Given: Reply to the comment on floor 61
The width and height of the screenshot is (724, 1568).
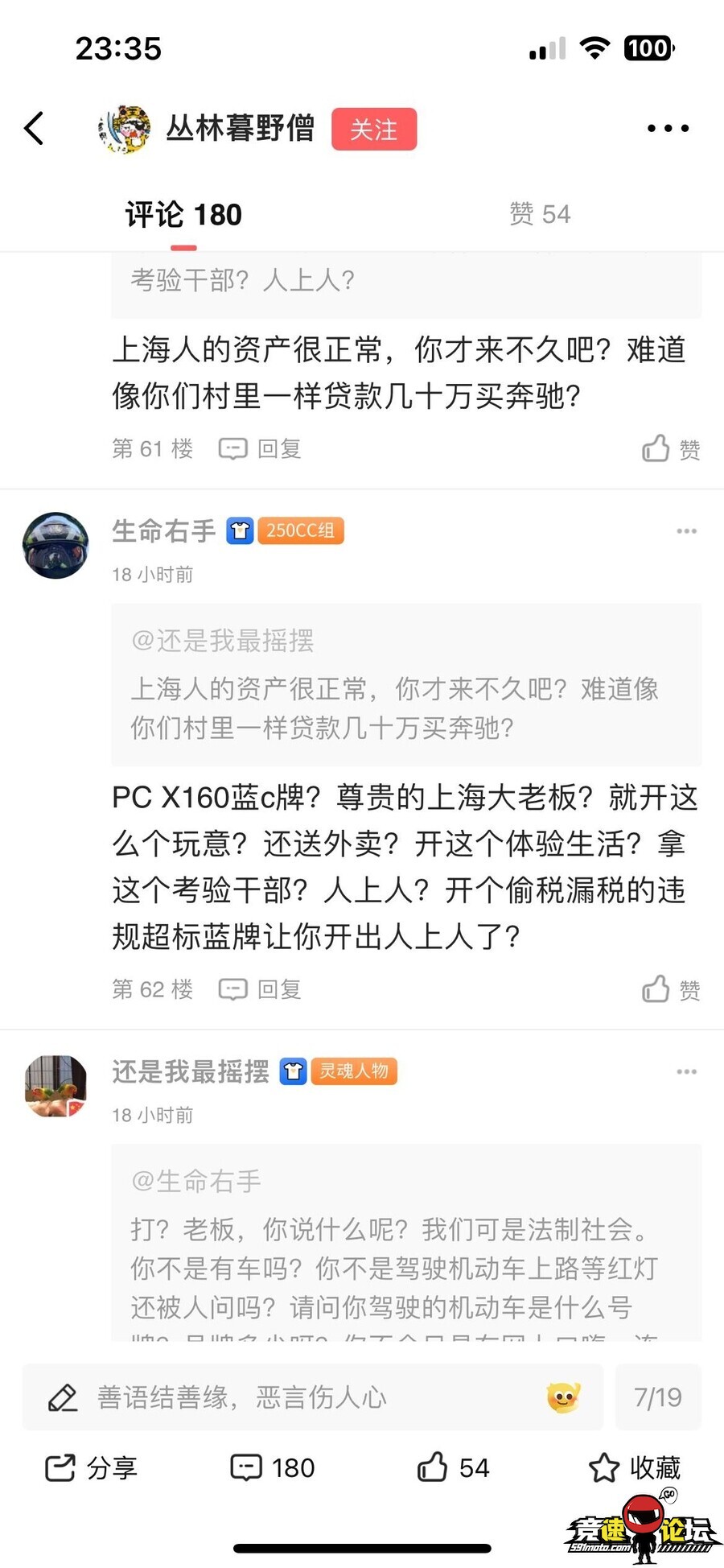Looking at the screenshot, I should 261,448.
